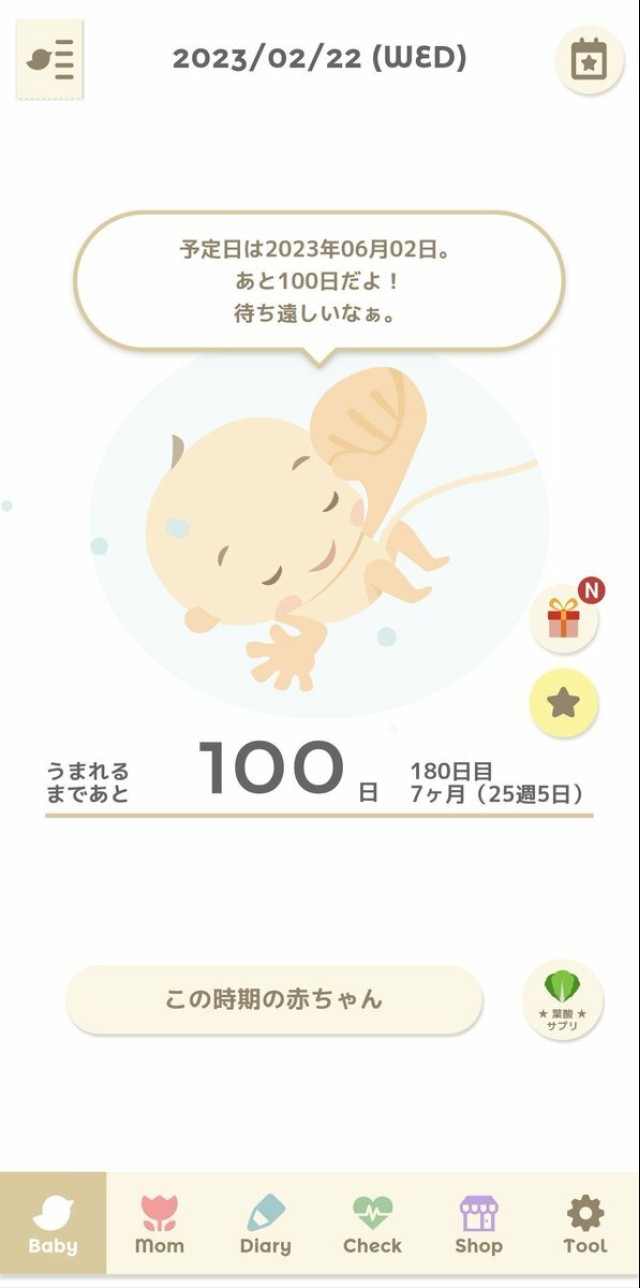Open the Tool tab

585,1226
